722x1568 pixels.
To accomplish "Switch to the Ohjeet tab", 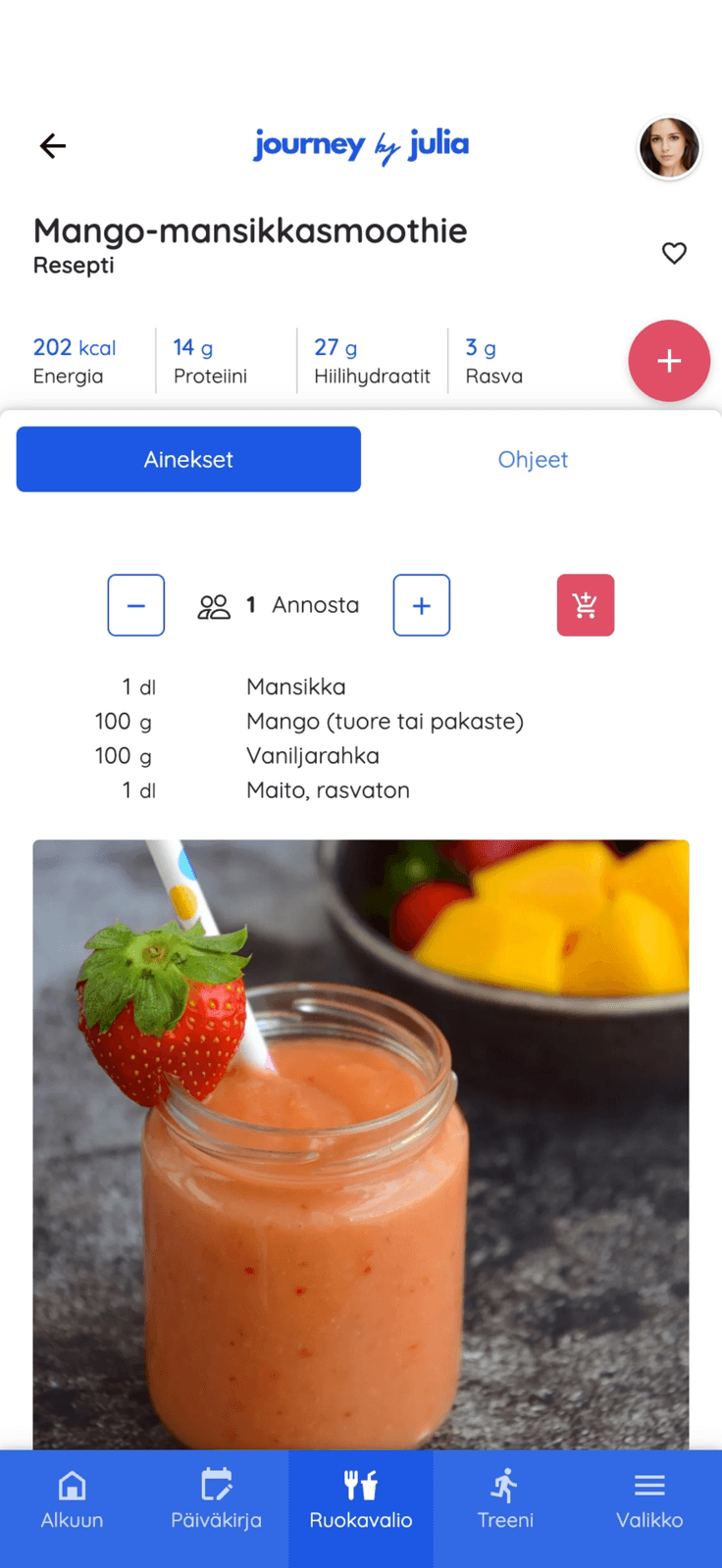I will pyautogui.click(x=533, y=459).
